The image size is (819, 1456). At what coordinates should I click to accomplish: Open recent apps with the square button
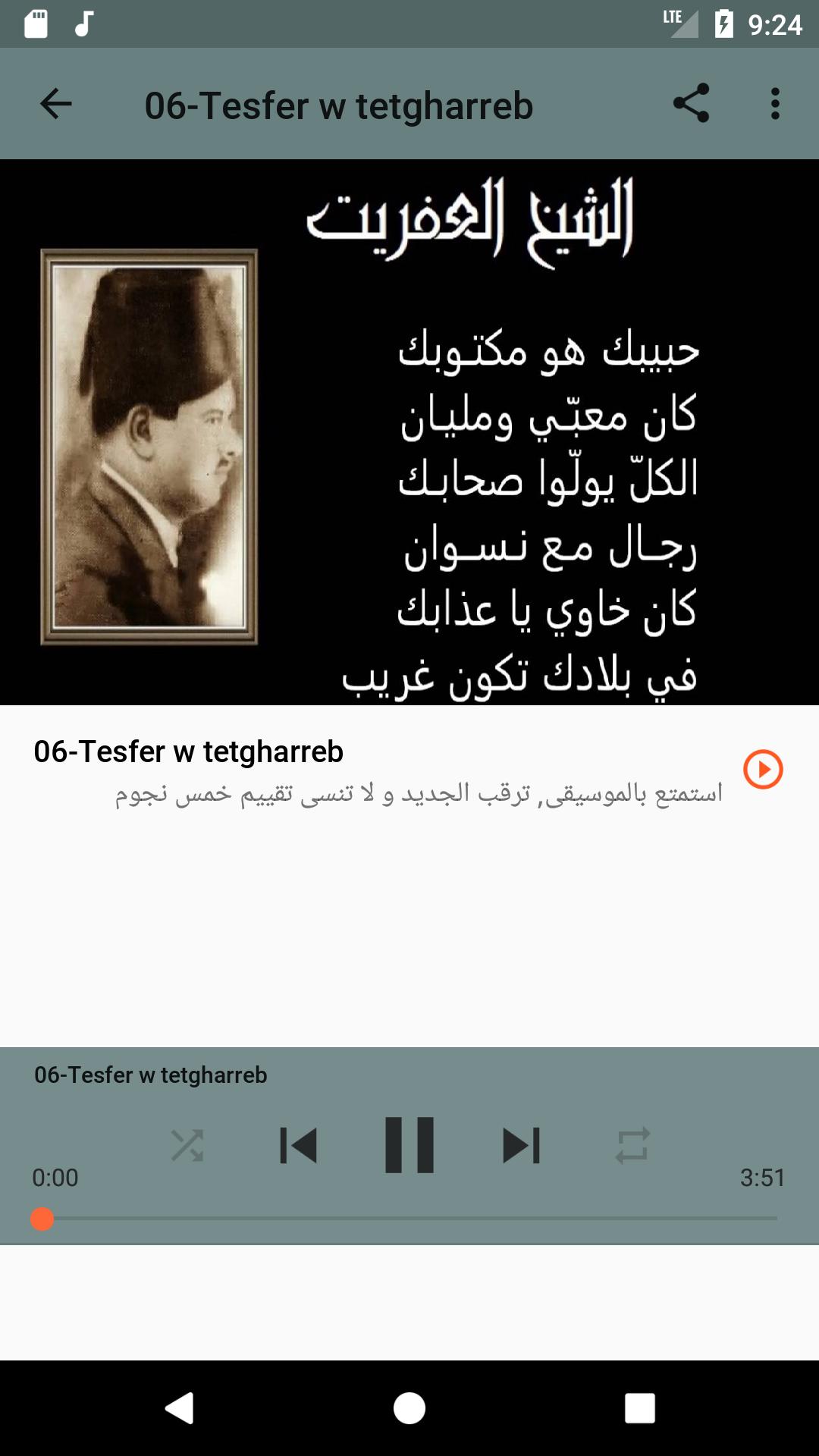pyautogui.click(x=639, y=1408)
